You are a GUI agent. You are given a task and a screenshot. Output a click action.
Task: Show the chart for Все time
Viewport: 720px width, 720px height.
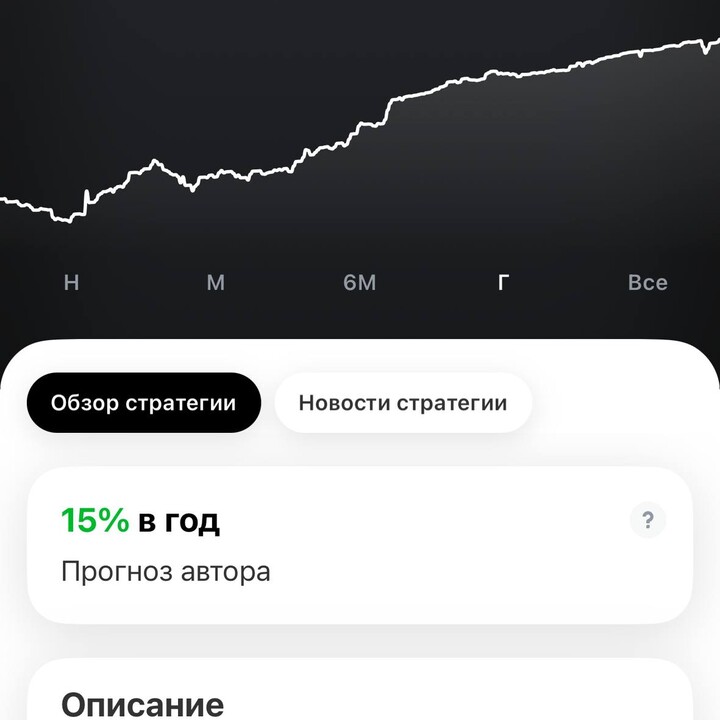647,283
